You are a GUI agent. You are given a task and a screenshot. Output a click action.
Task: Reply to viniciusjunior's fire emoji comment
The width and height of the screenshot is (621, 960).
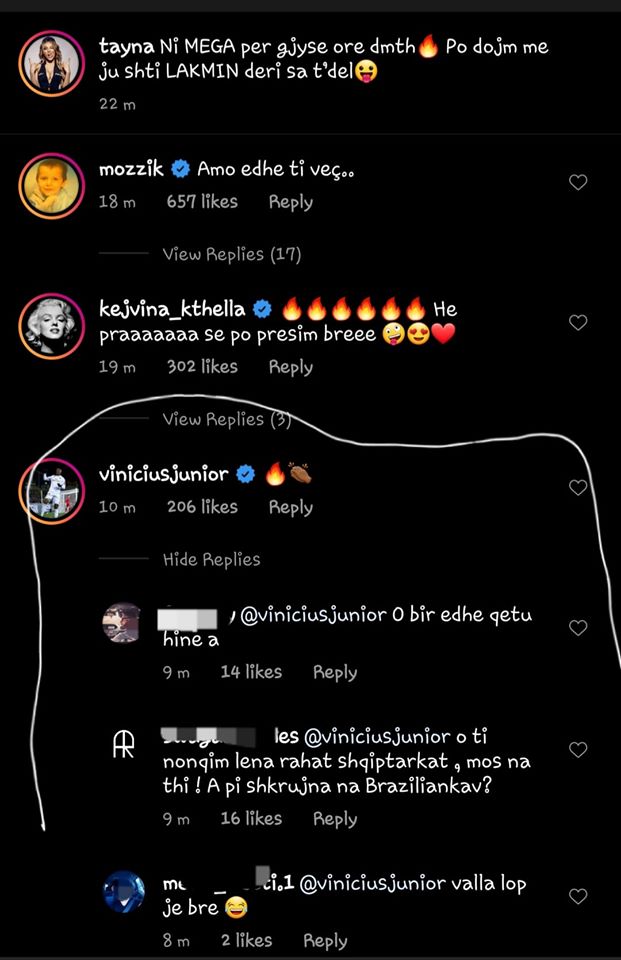[291, 507]
